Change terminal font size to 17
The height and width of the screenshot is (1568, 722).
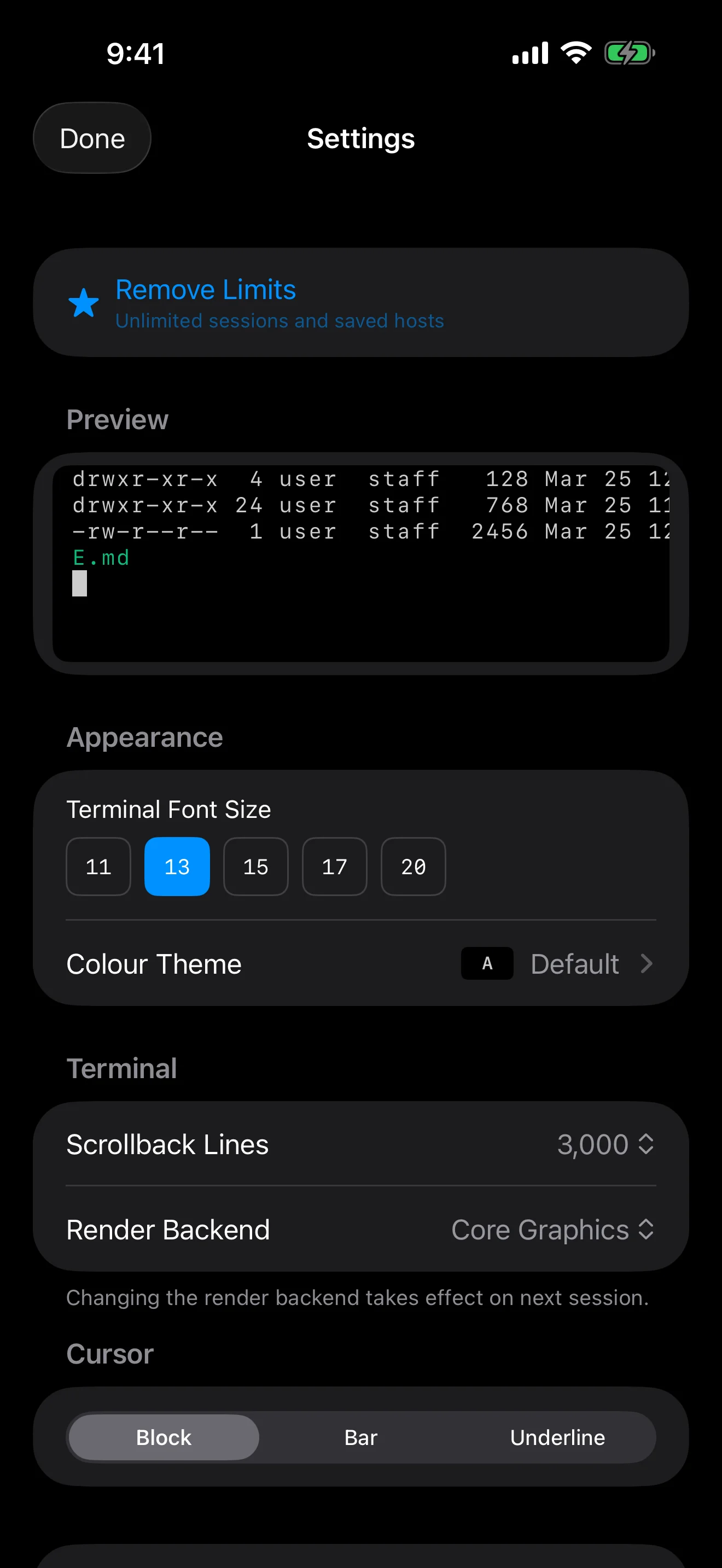coord(334,866)
